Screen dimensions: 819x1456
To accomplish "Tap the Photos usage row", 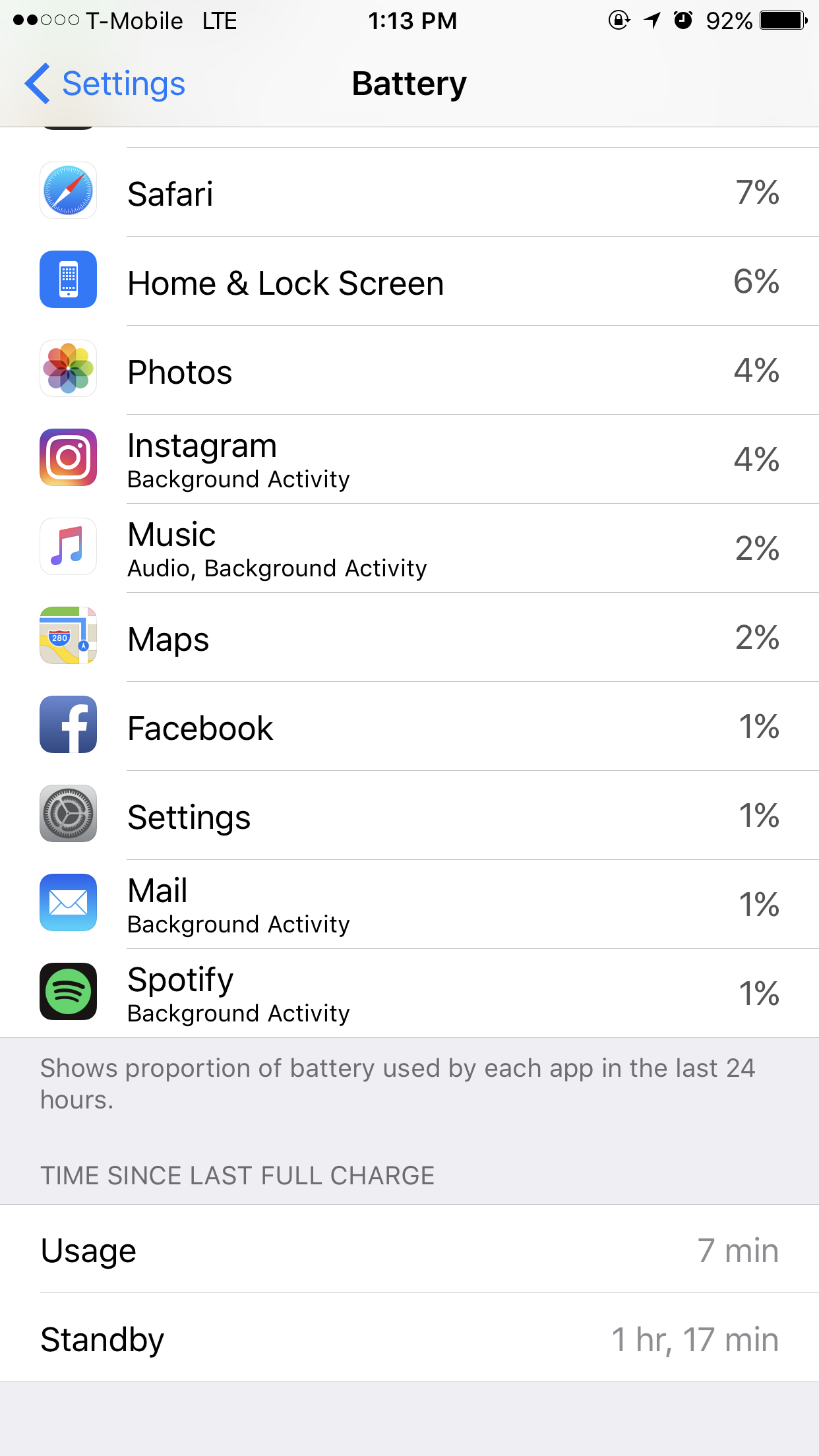I will [x=409, y=371].
